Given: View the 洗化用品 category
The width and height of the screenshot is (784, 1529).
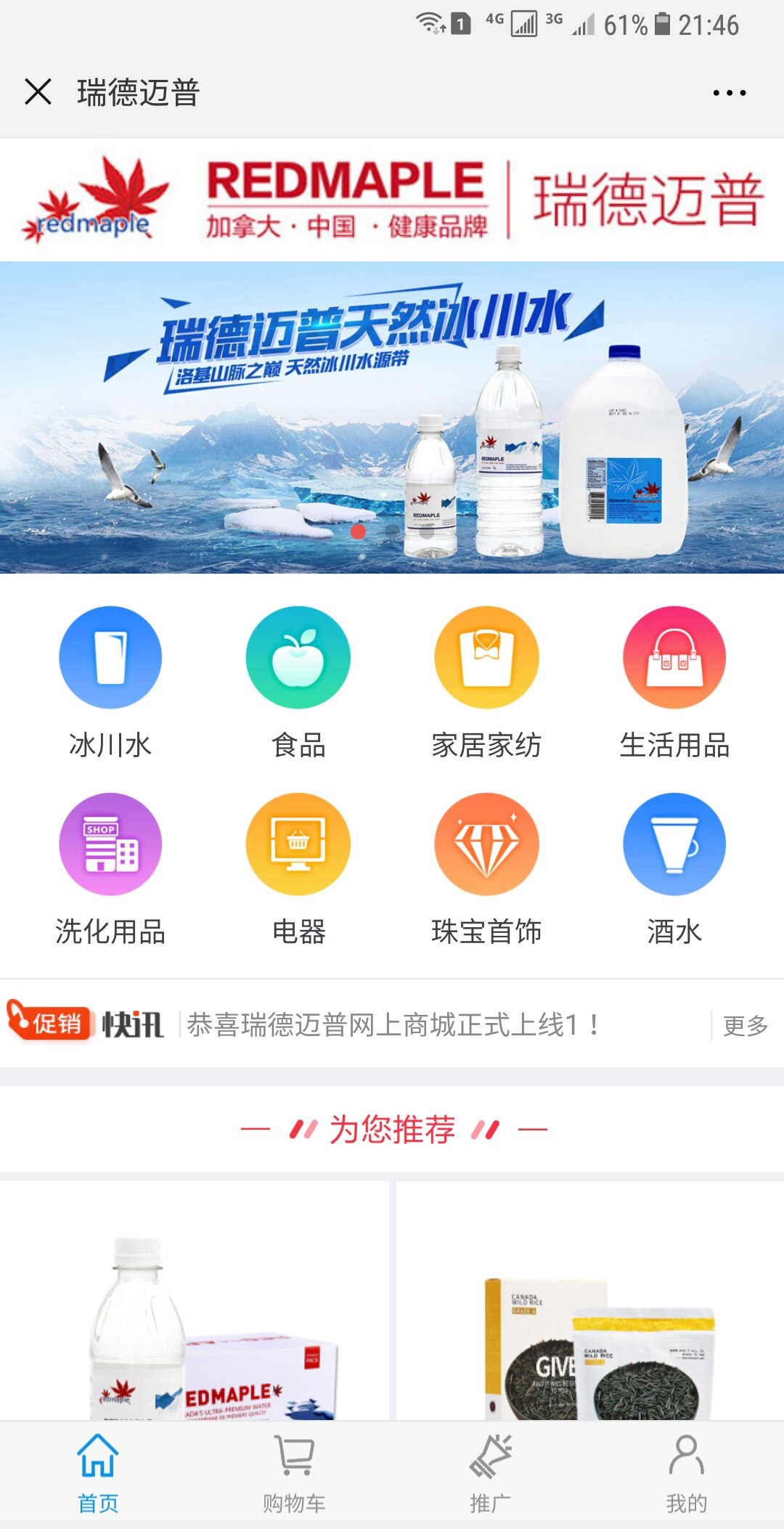Looking at the screenshot, I should 110,870.
